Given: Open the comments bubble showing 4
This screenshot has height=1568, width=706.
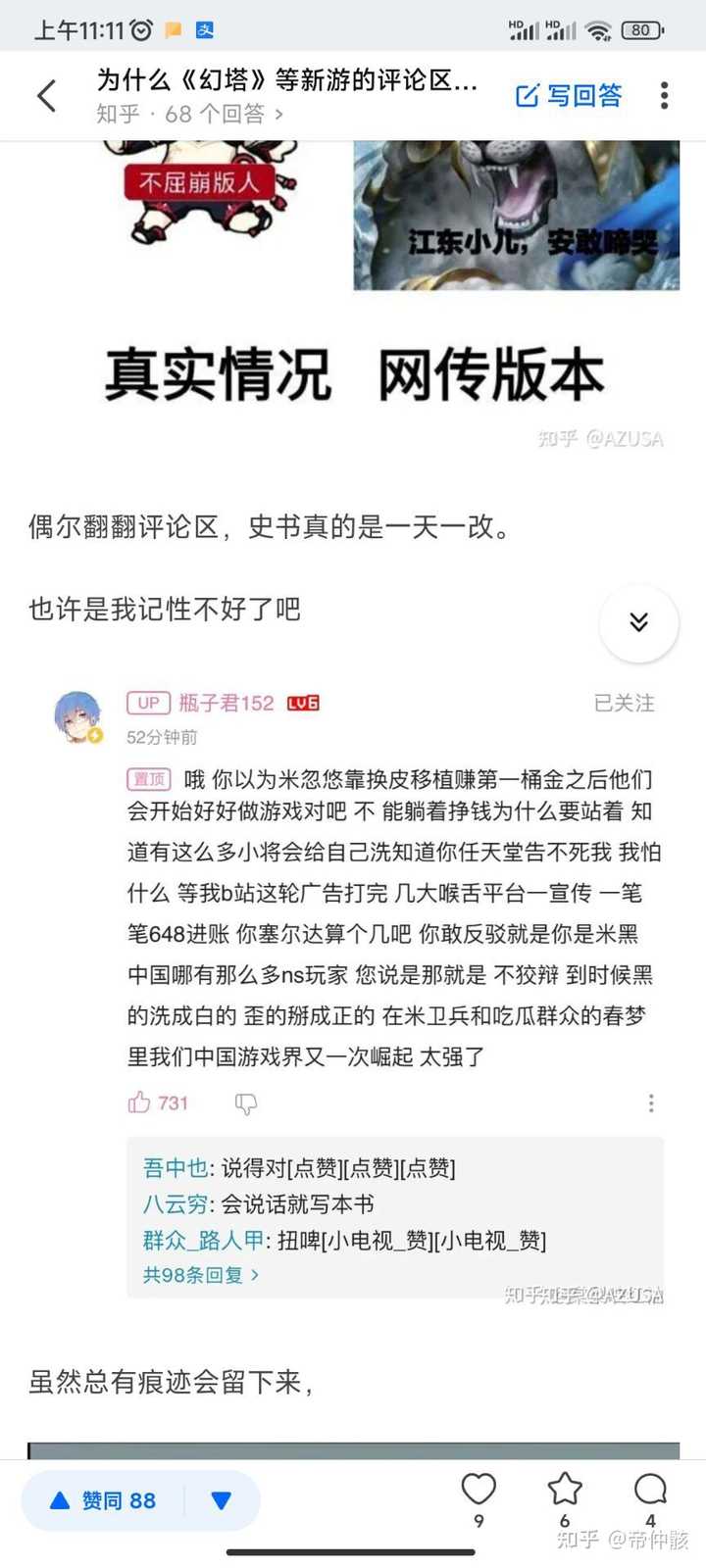Looking at the screenshot, I should click(650, 1497).
